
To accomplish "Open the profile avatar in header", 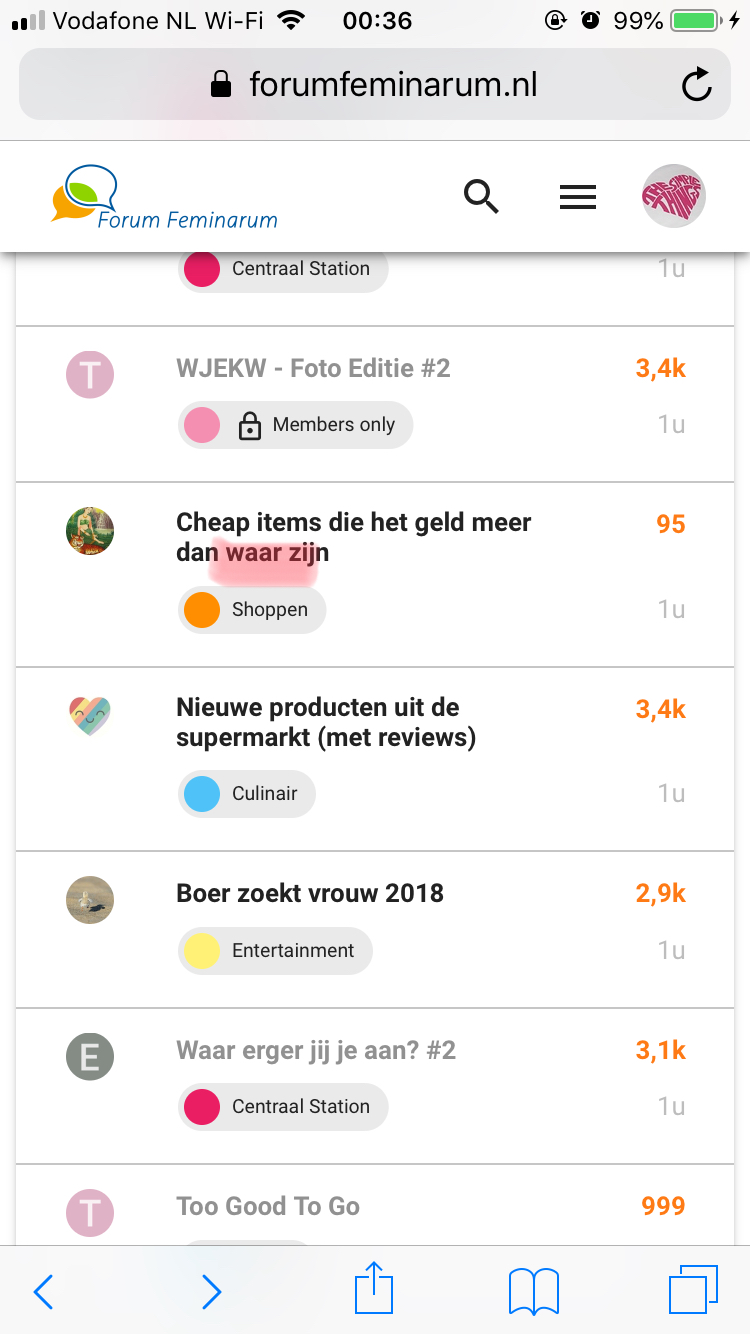I will click(673, 196).
